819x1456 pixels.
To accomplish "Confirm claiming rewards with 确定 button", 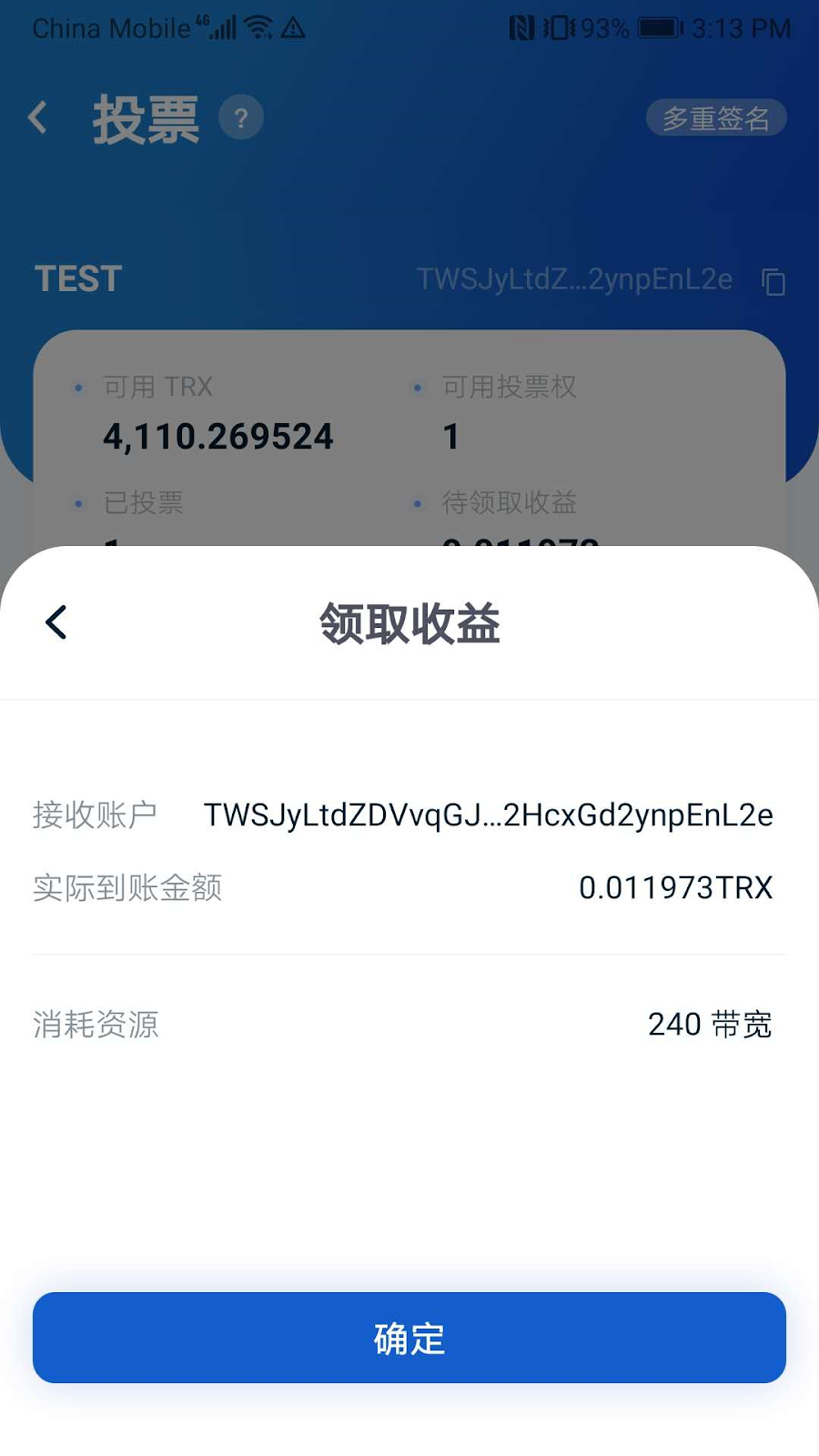I will click(x=409, y=1338).
